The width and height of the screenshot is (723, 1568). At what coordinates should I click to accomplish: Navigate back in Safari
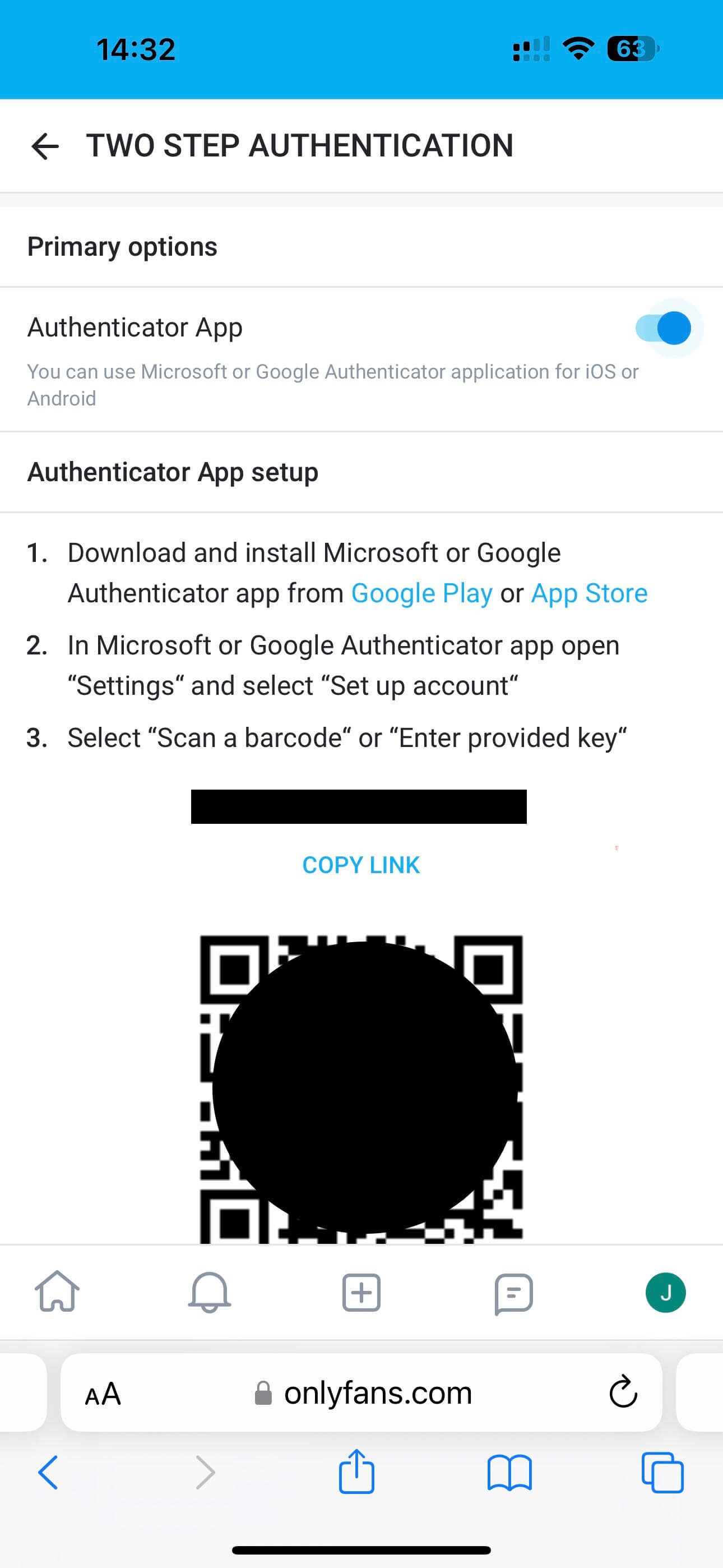tap(48, 1473)
